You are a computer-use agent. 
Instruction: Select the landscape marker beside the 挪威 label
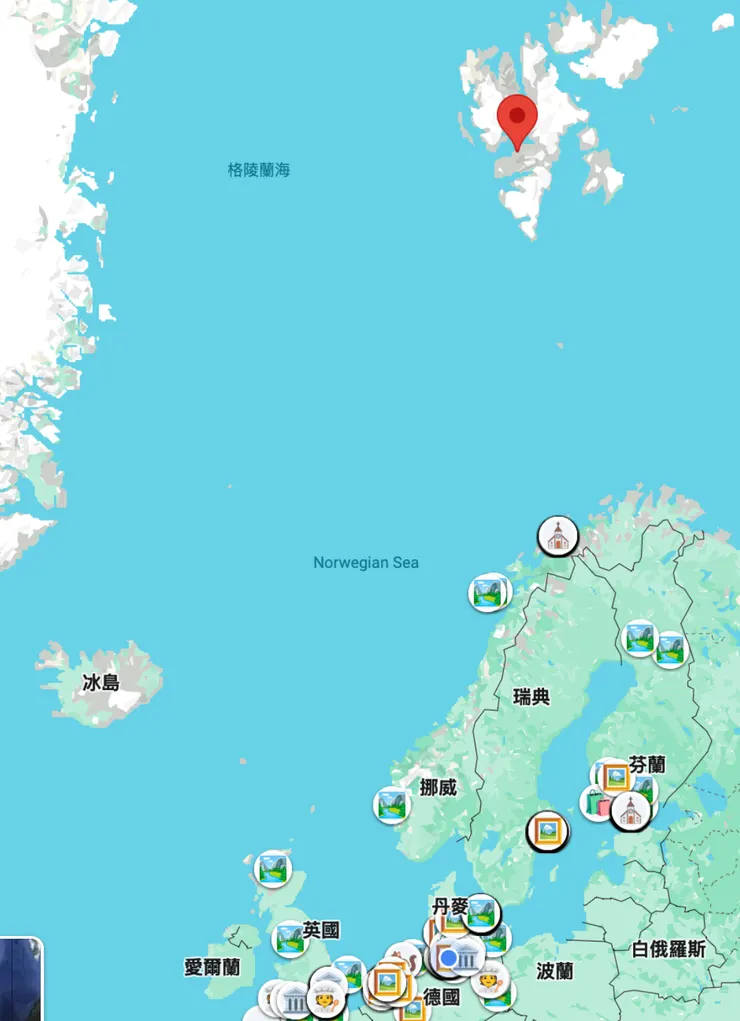pos(392,804)
